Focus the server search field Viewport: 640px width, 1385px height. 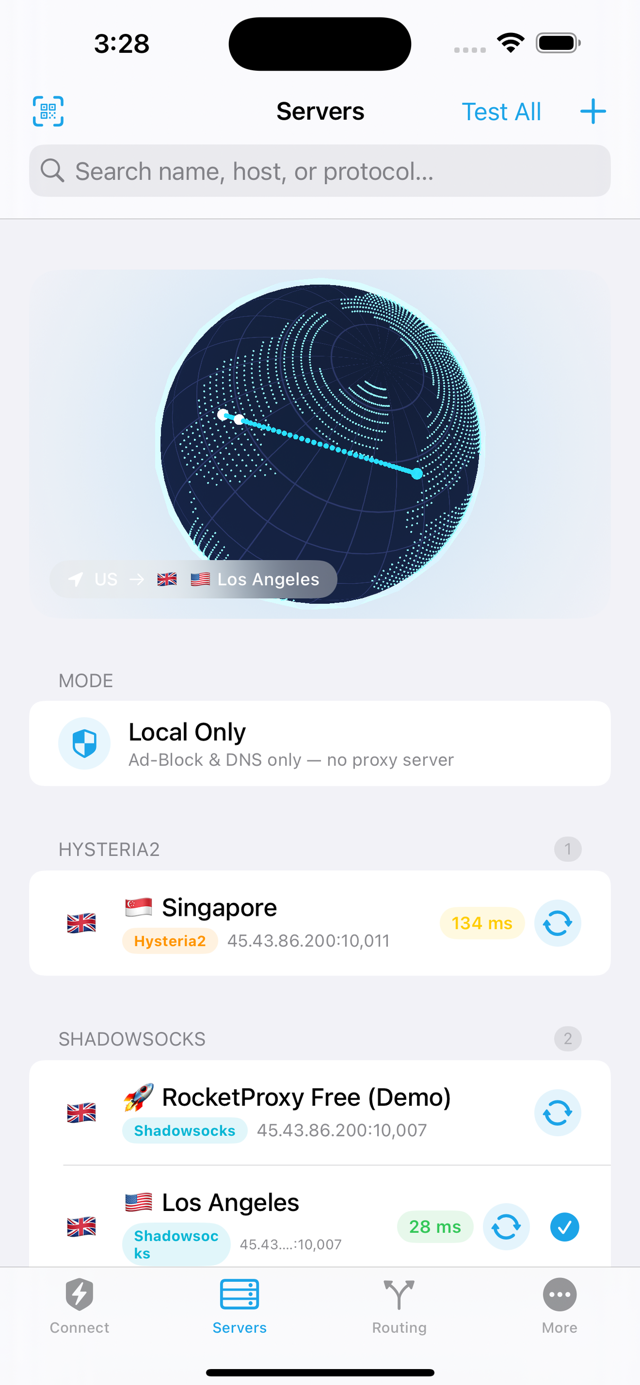[320, 171]
